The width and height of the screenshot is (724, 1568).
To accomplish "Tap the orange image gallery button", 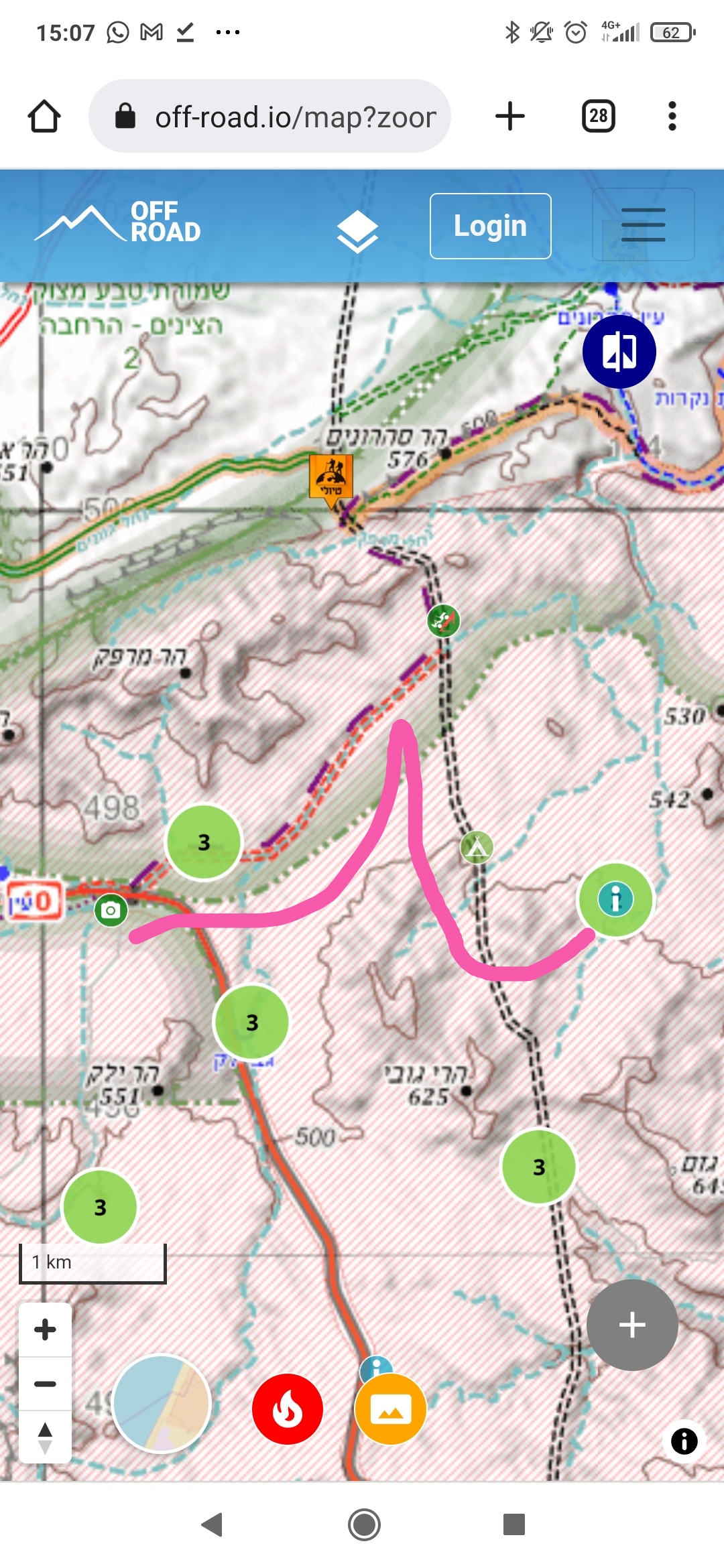I will pyautogui.click(x=391, y=1409).
